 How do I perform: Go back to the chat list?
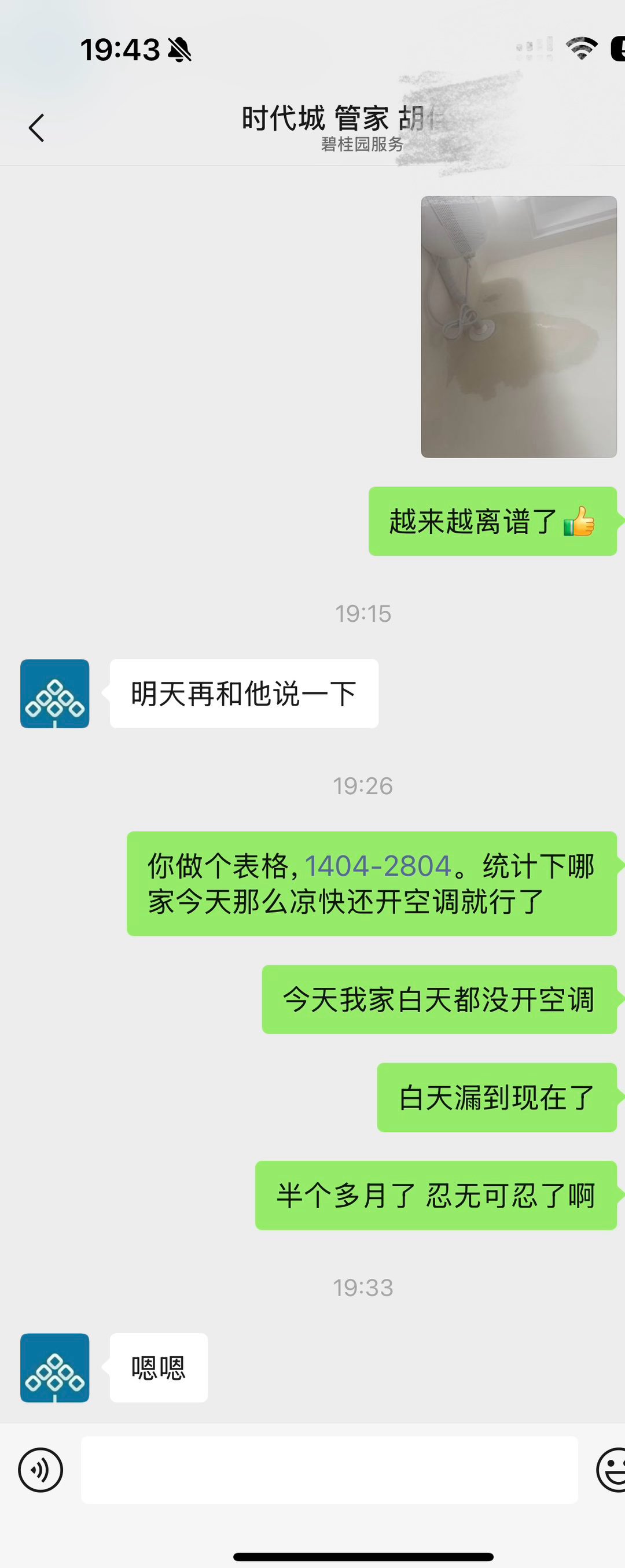[x=36, y=128]
